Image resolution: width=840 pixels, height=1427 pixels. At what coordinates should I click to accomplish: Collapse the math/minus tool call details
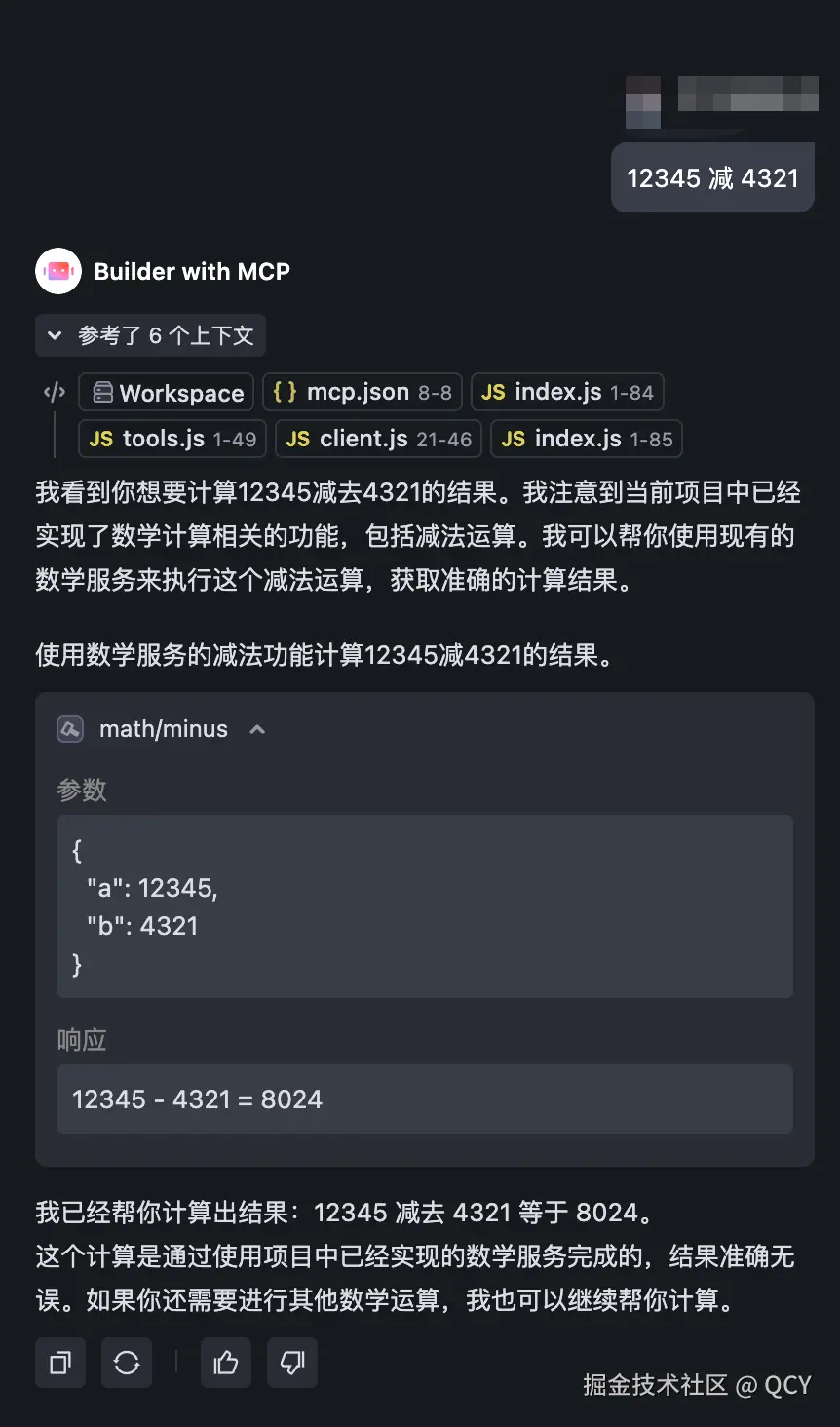[257, 729]
